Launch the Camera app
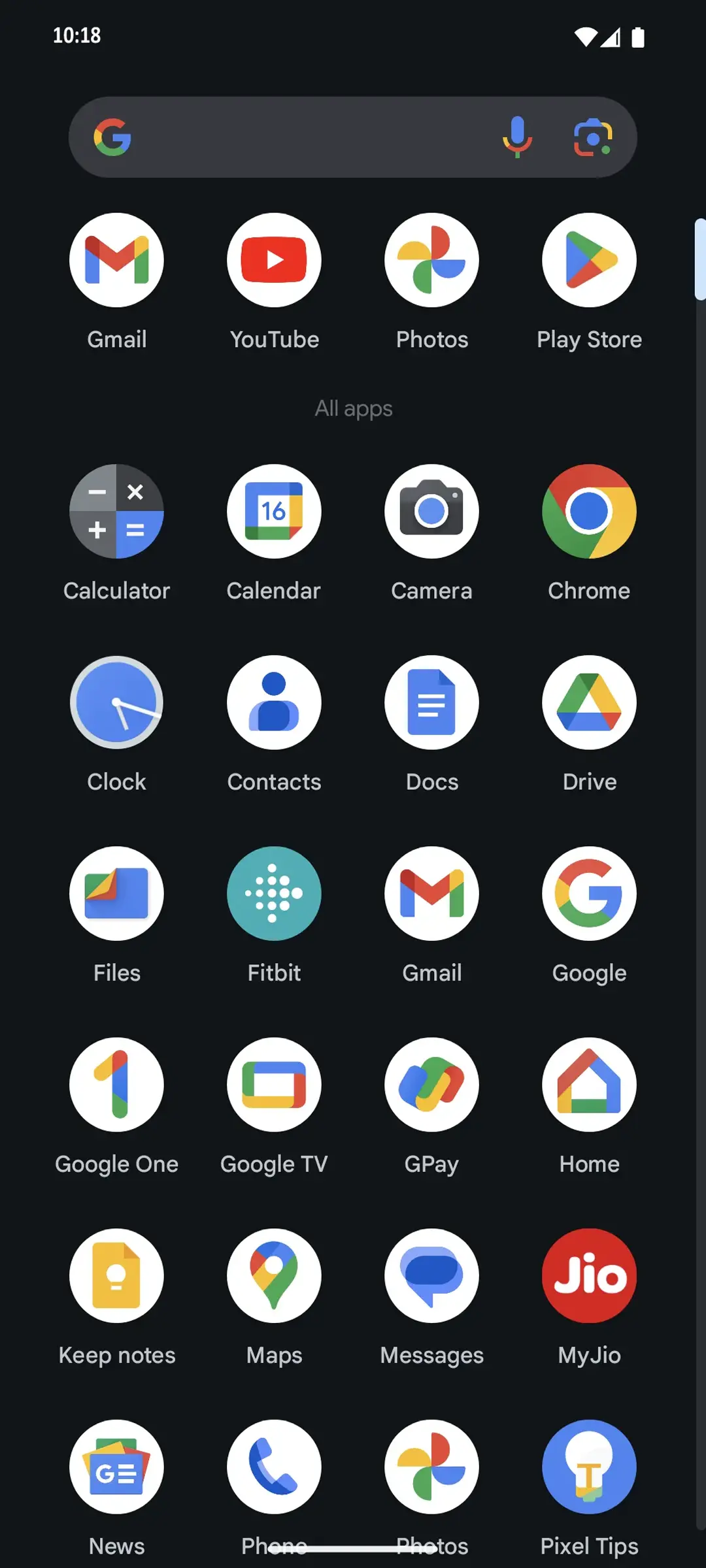The image size is (706, 1568). (x=431, y=512)
